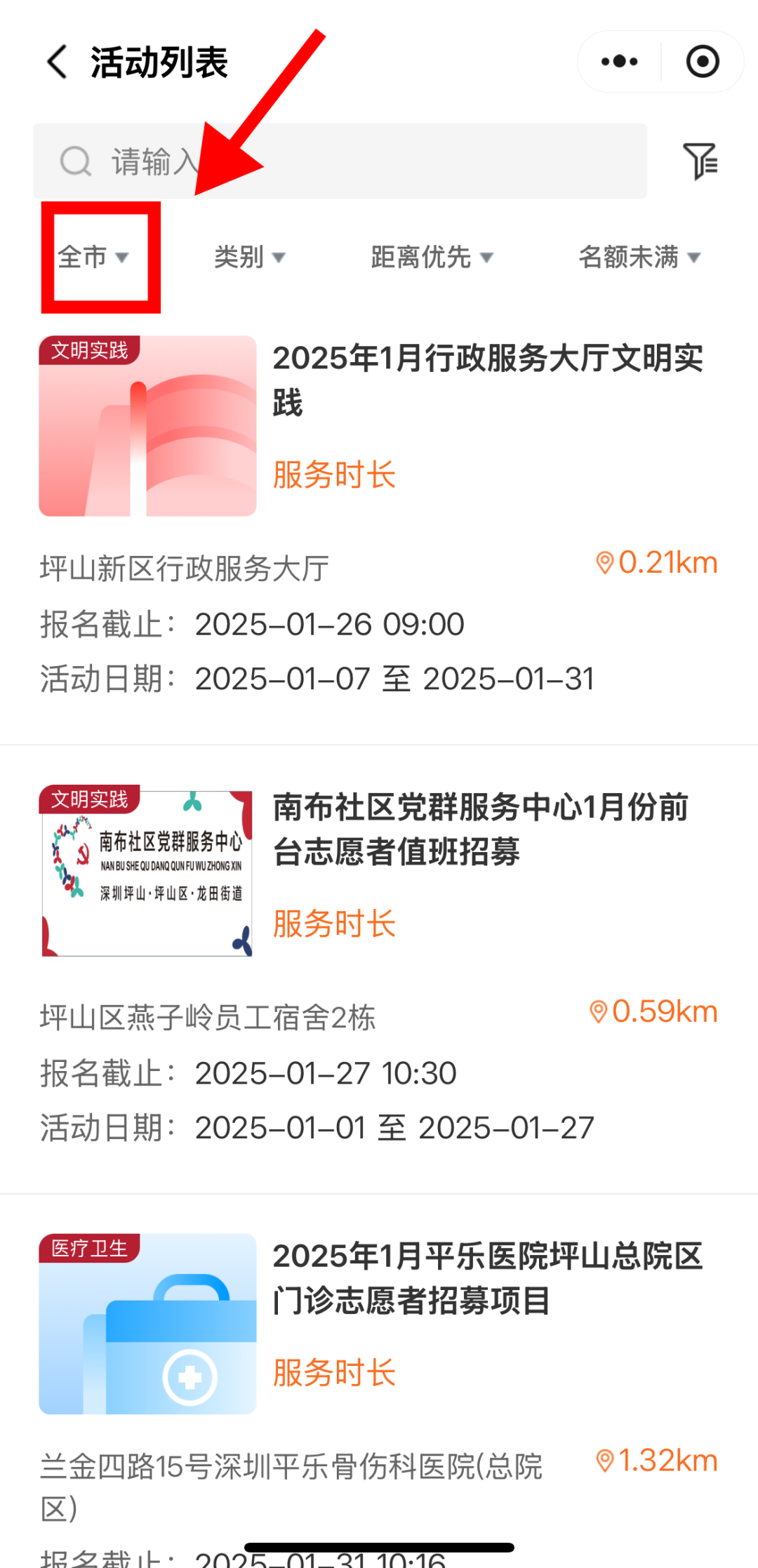Open 2025年1月行政服务大厅文明实践 activity

click(487, 379)
